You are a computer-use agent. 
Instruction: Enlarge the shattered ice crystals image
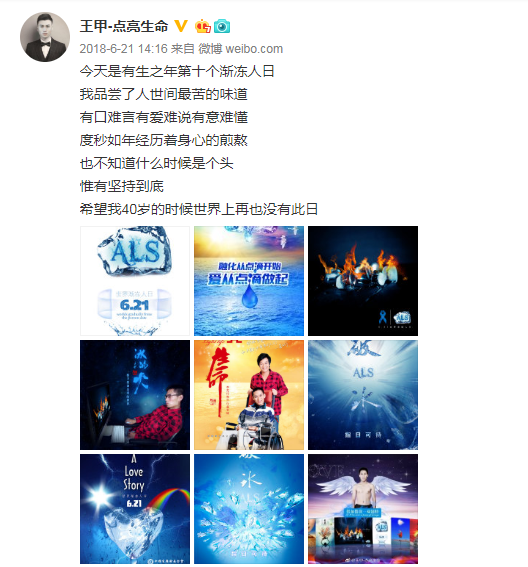[x=249, y=509]
